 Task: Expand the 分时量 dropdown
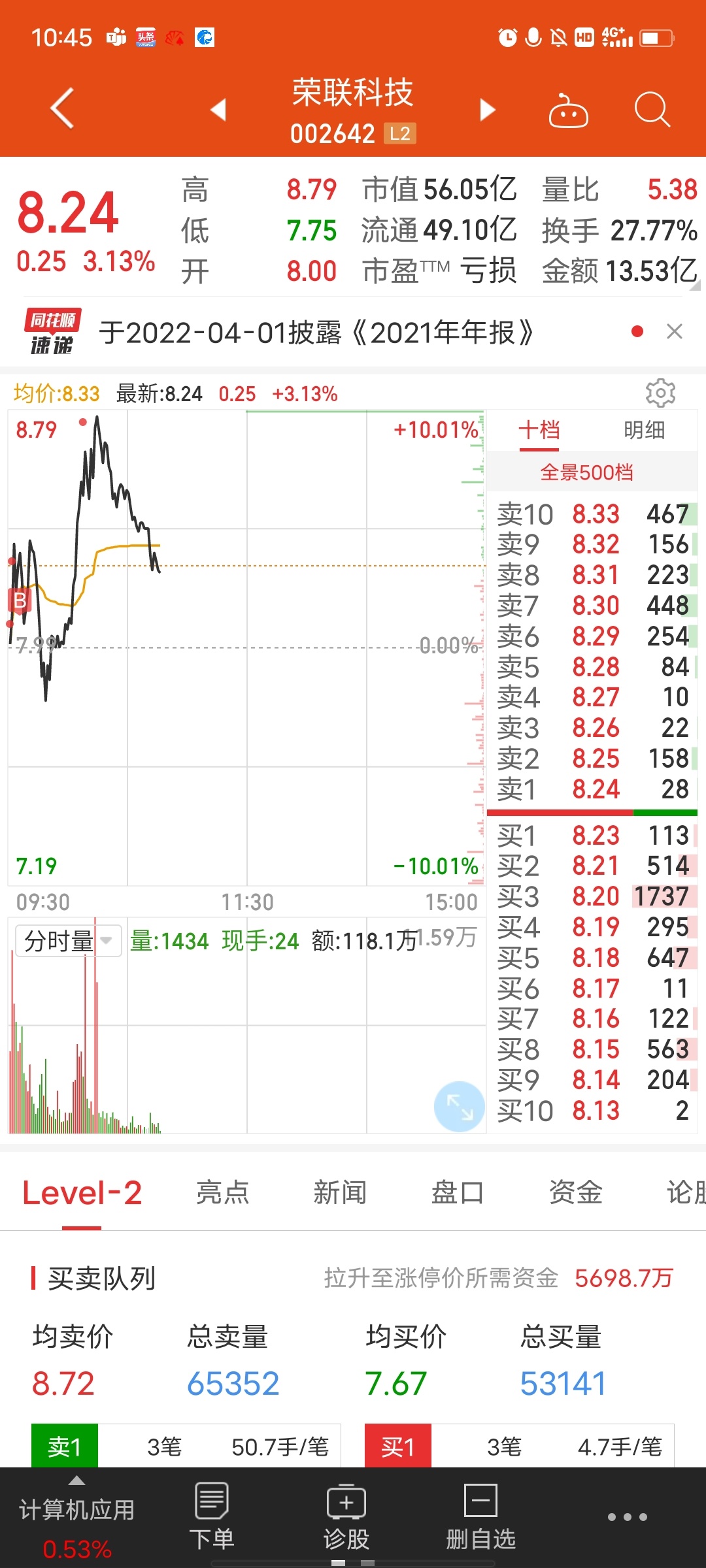(x=68, y=941)
